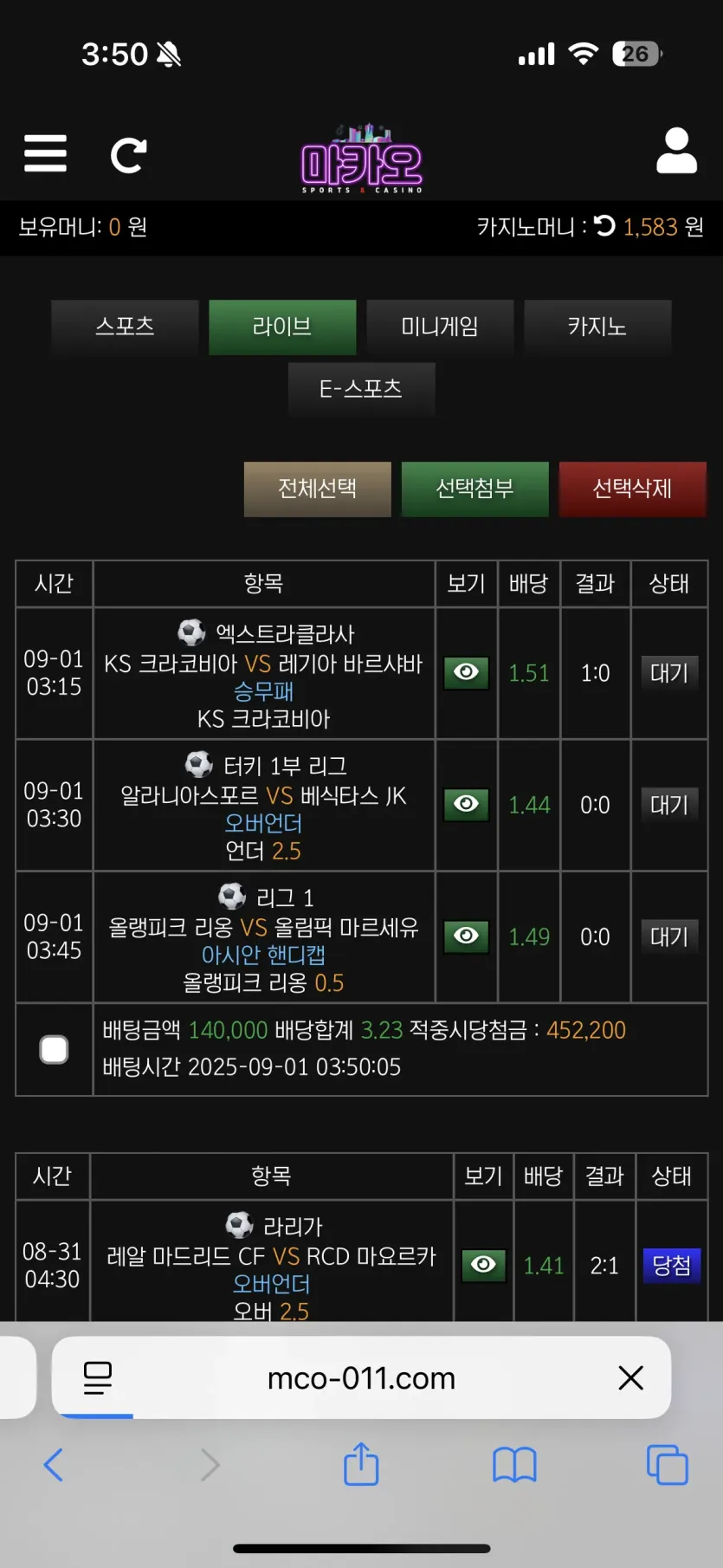This screenshot has height=1568, width=723.
Task: View details for KS 크라코비아 match
Action: click(x=467, y=673)
